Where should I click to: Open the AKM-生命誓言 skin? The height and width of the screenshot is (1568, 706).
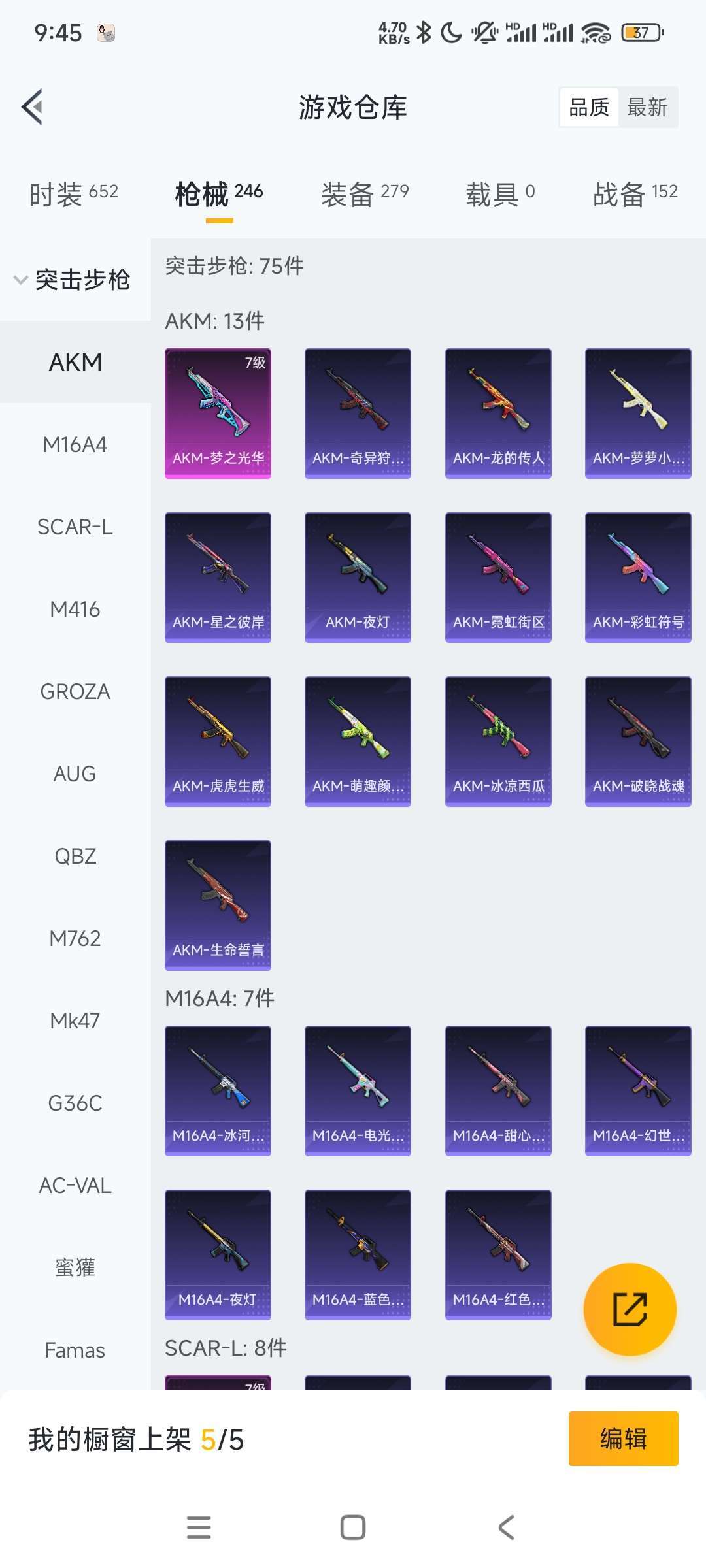coord(218,905)
